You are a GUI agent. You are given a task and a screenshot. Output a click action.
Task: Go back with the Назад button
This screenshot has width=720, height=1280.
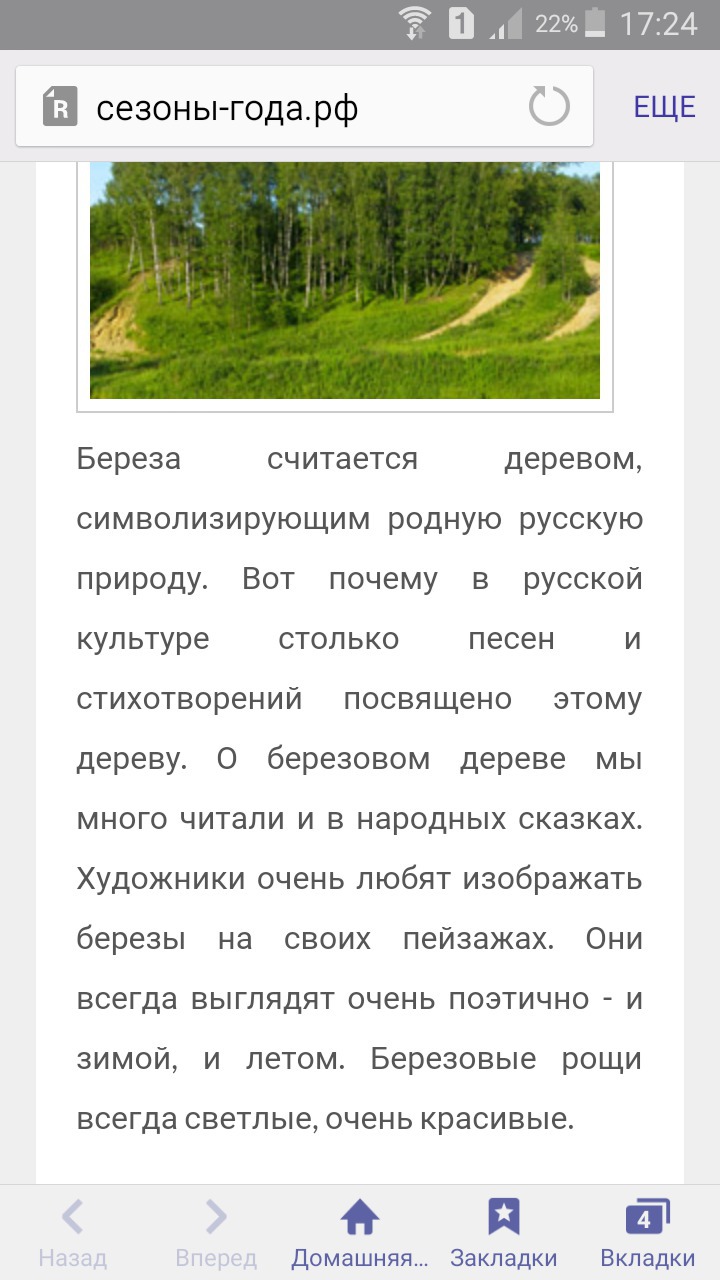point(72,1233)
